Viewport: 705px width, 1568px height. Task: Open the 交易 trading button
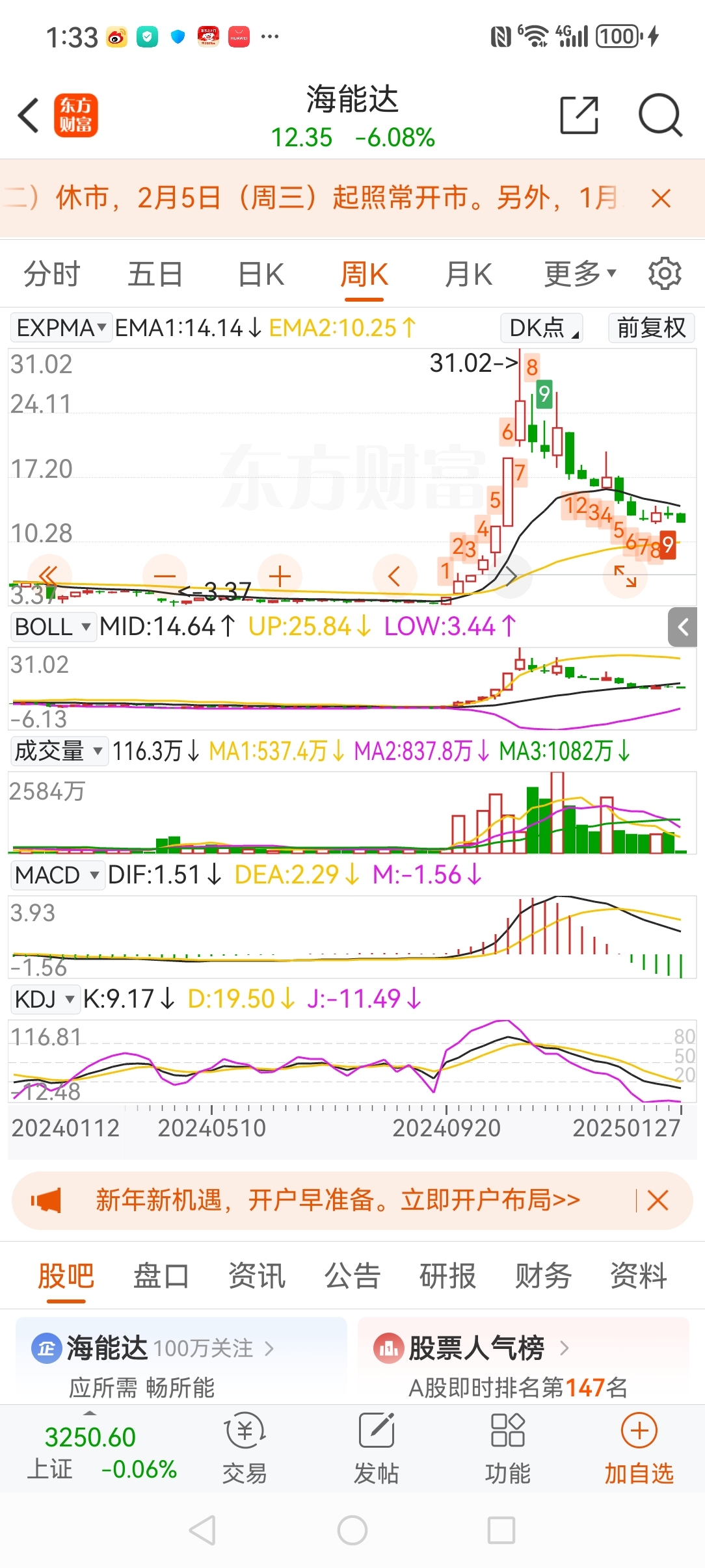tap(245, 1449)
